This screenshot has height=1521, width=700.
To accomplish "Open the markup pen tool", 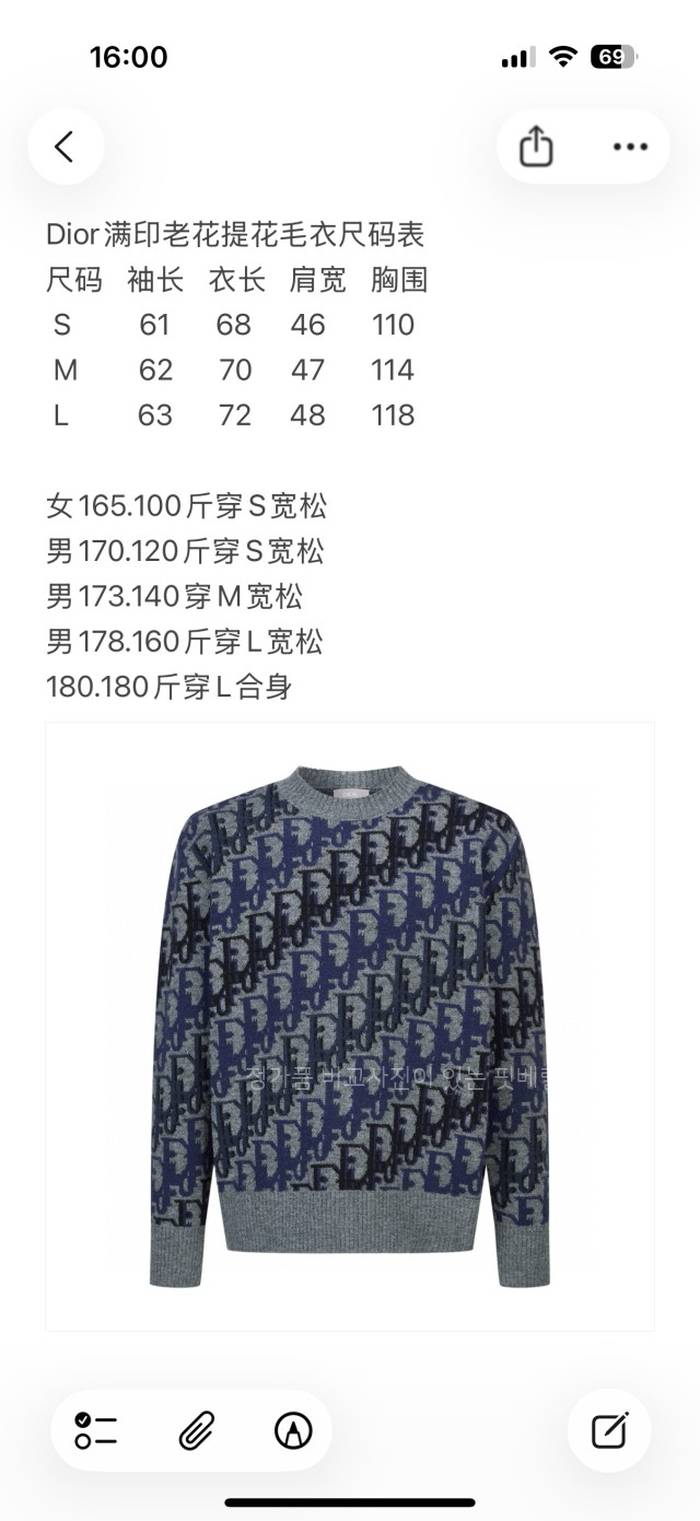I will coord(293,1431).
